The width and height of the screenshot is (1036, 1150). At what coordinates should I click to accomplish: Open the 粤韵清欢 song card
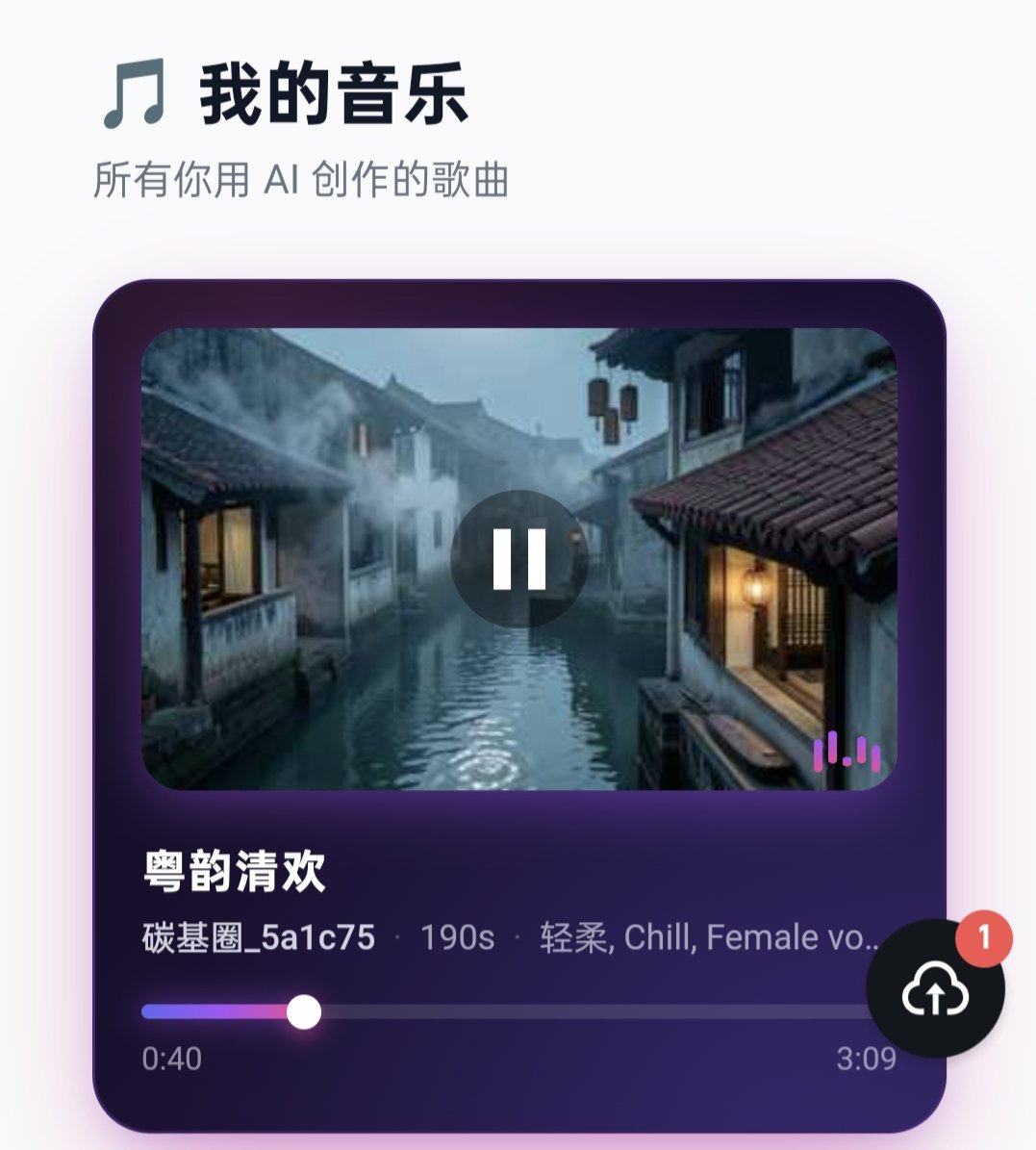[236, 871]
